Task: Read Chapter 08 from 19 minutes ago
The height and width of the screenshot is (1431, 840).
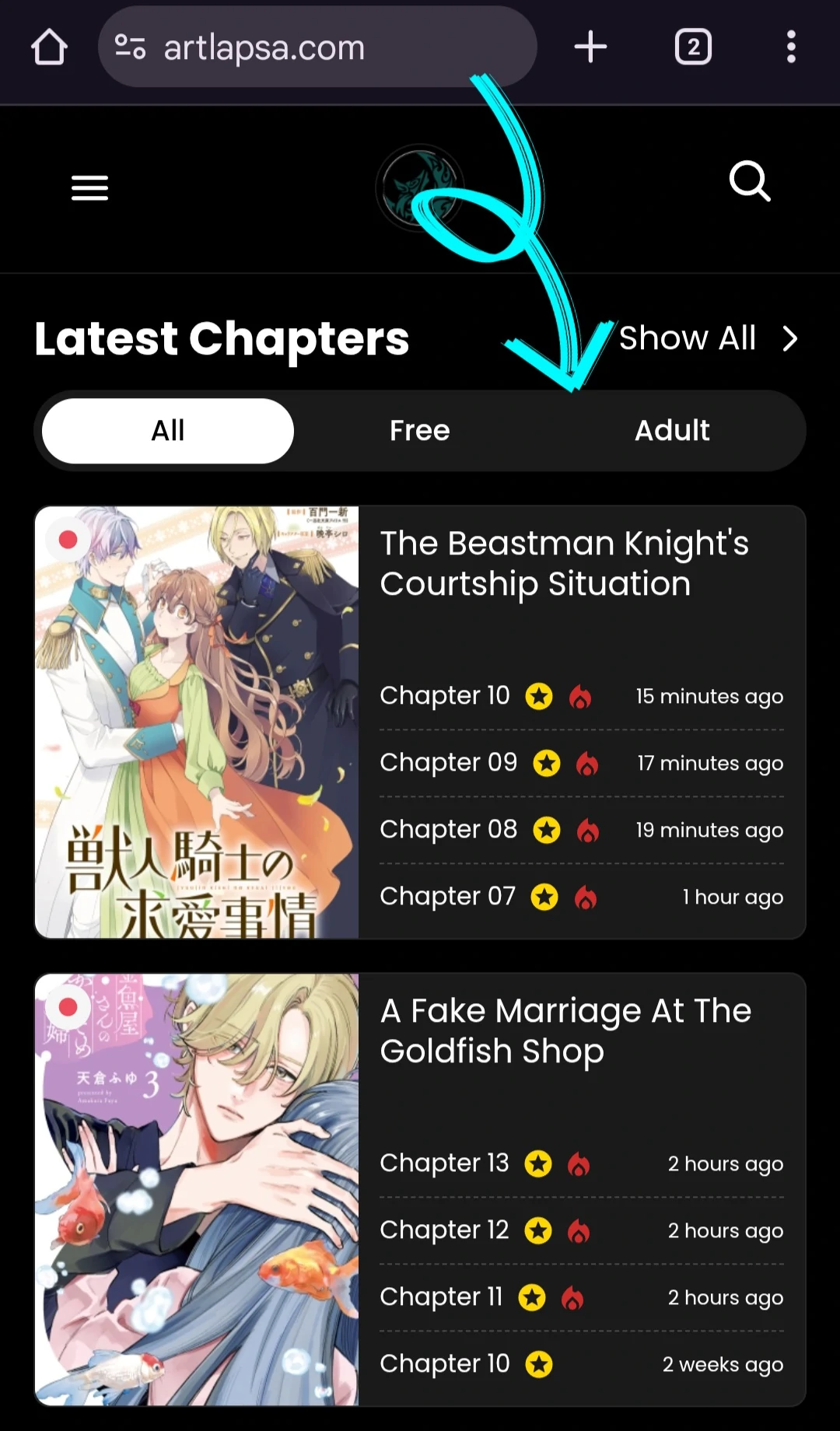Action: point(448,830)
